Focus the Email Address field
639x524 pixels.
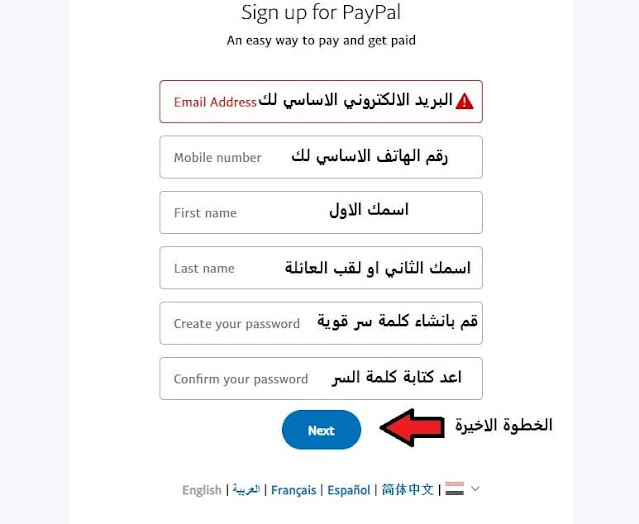coord(320,102)
